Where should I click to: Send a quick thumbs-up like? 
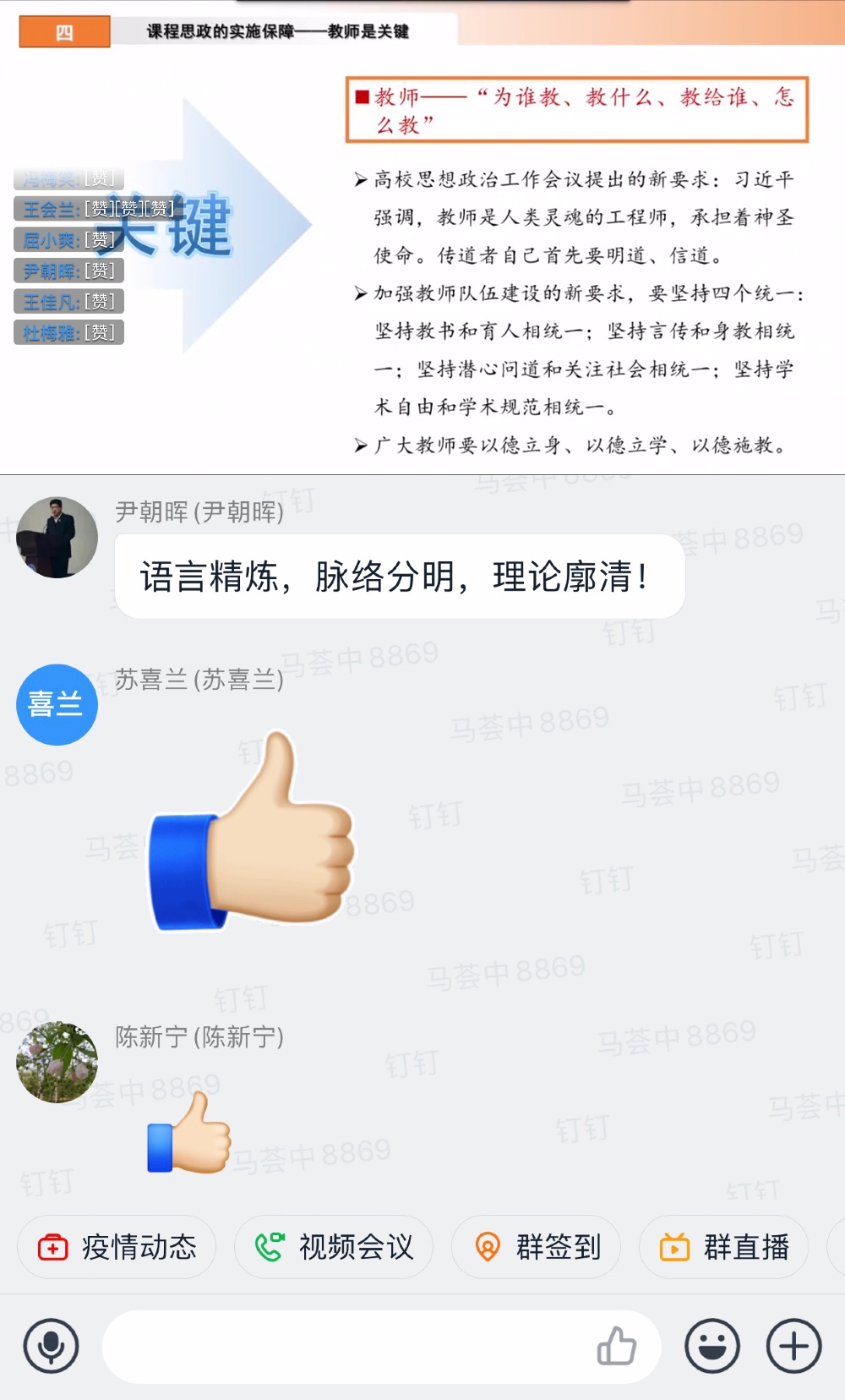coord(617,1346)
